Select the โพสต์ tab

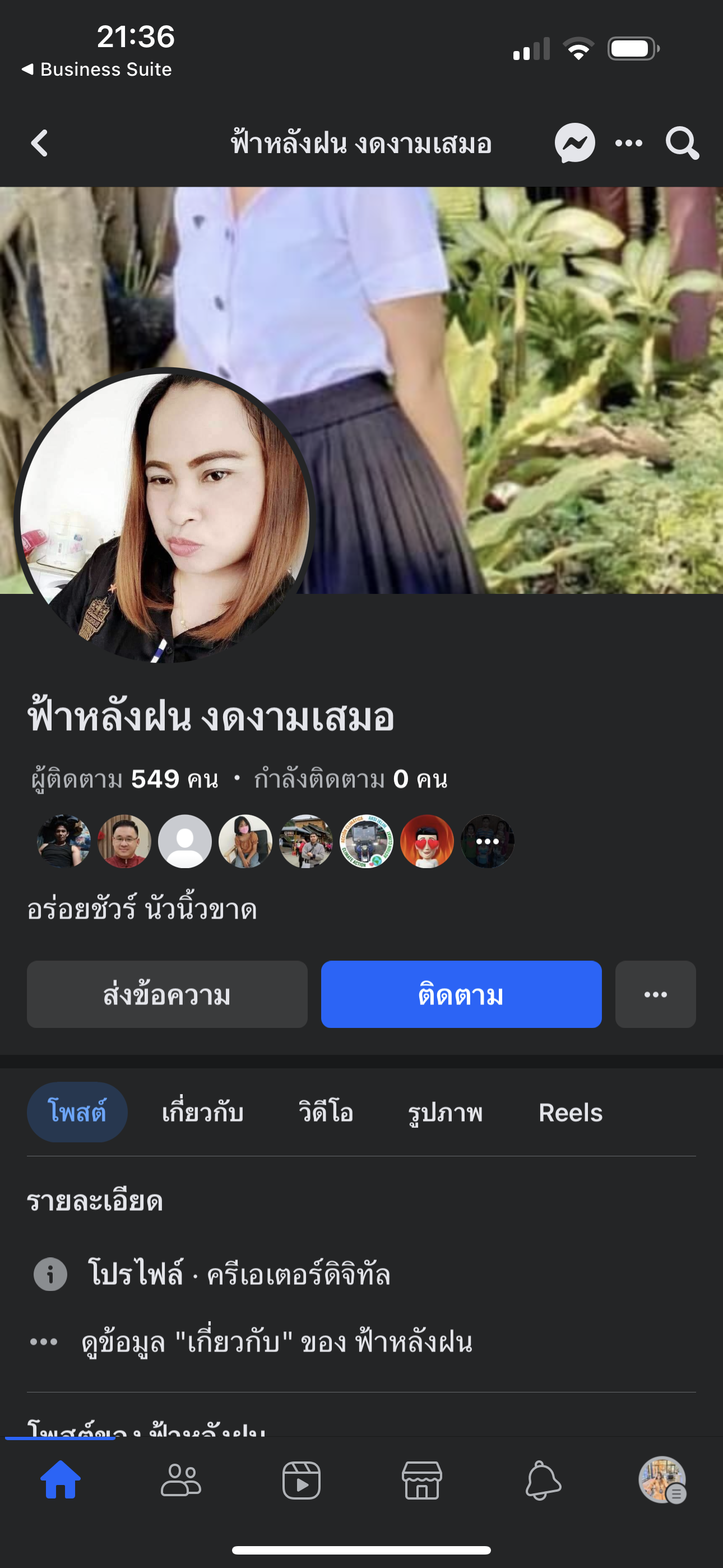pyautogui.click(x=77, y=1112)
